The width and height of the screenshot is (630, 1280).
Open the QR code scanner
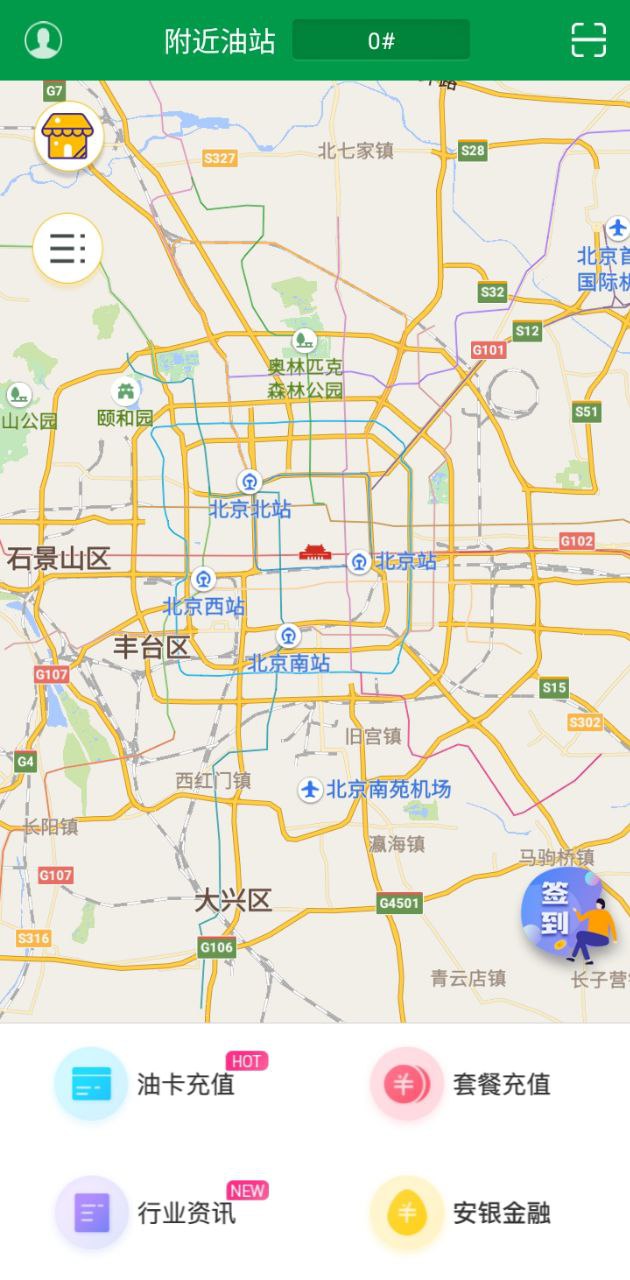click(x=588, y=40)
